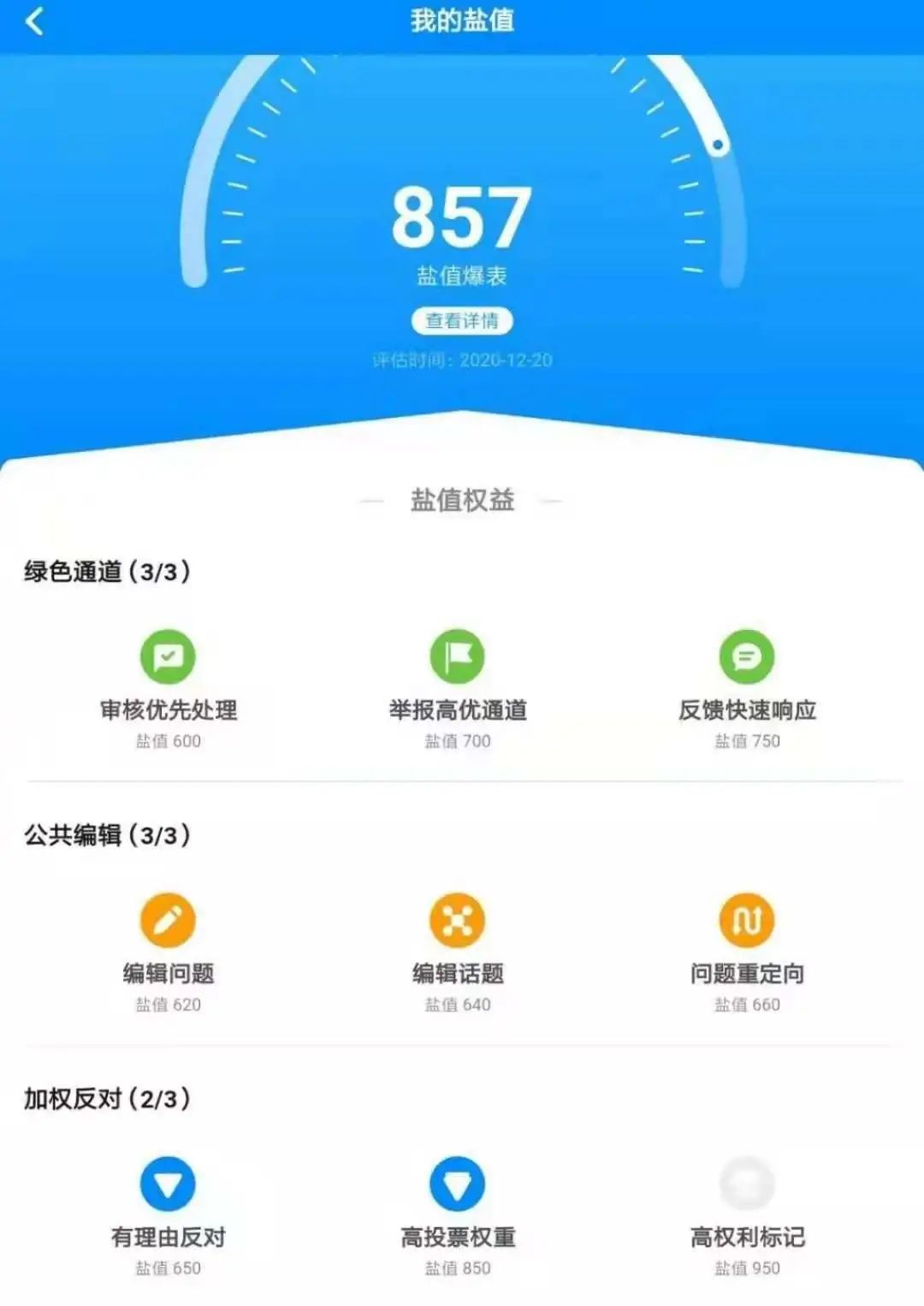
Task: Go back from 我的盐值 page
Action: (x=35, y=21)
